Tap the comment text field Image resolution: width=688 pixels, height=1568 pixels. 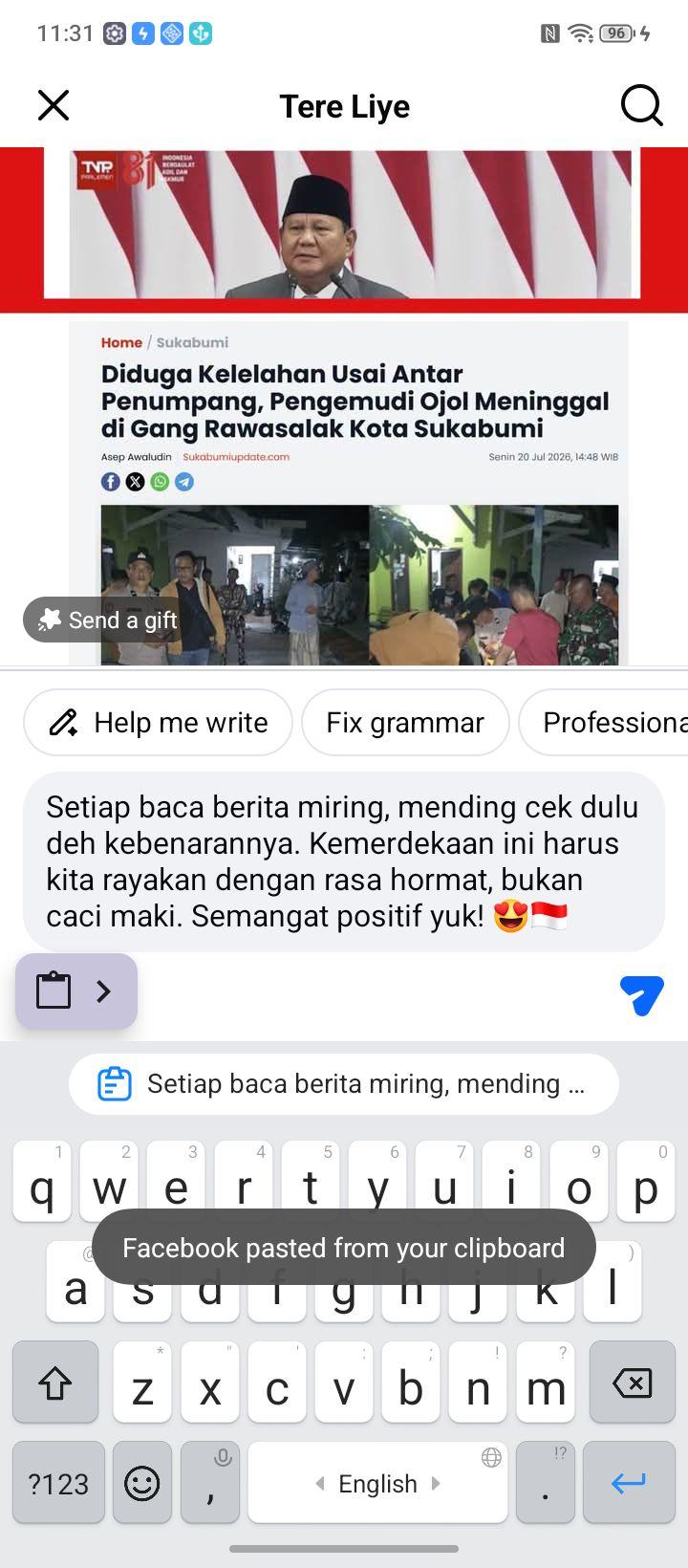coord(344,861)
